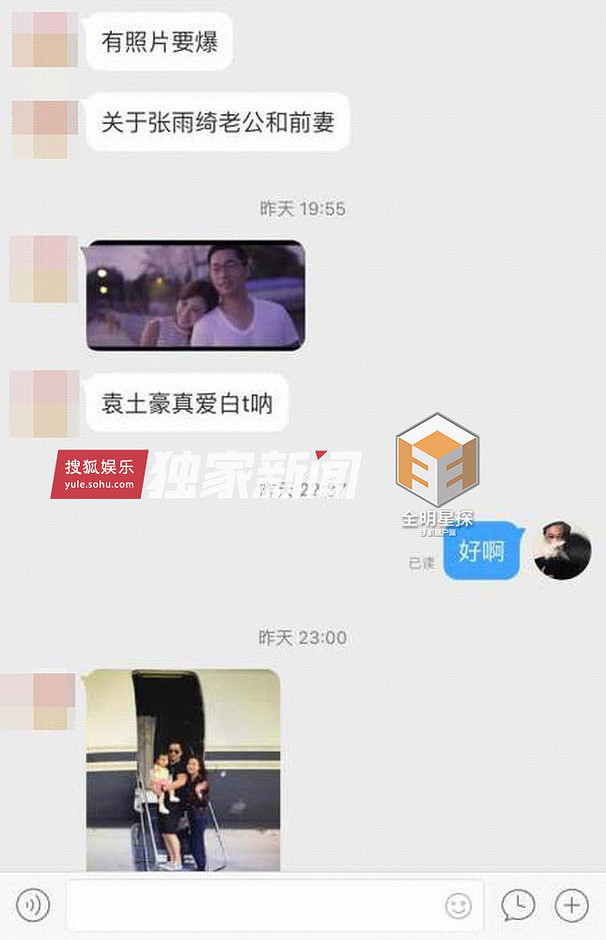Open the airplane family photo sent at 23:00
Image resolution: width=606 pixels, height=940 pixels.
point(183,770)
